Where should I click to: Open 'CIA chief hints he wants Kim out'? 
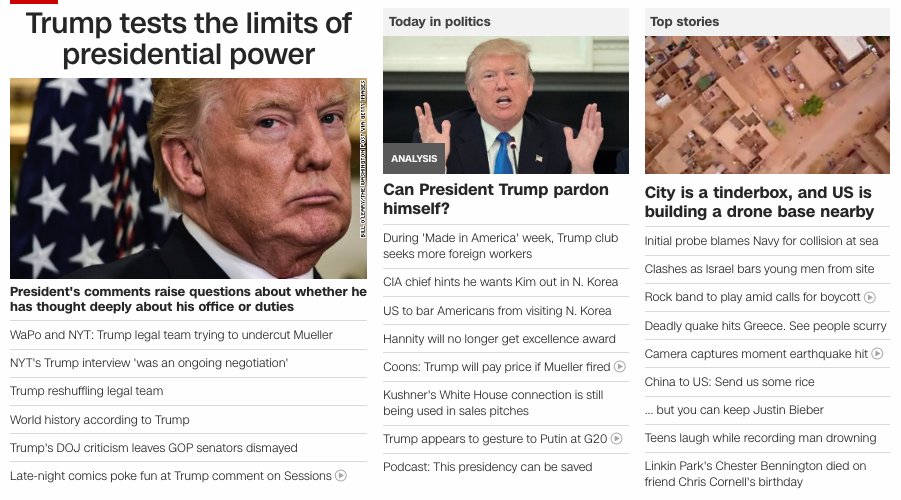pos(500,282)
